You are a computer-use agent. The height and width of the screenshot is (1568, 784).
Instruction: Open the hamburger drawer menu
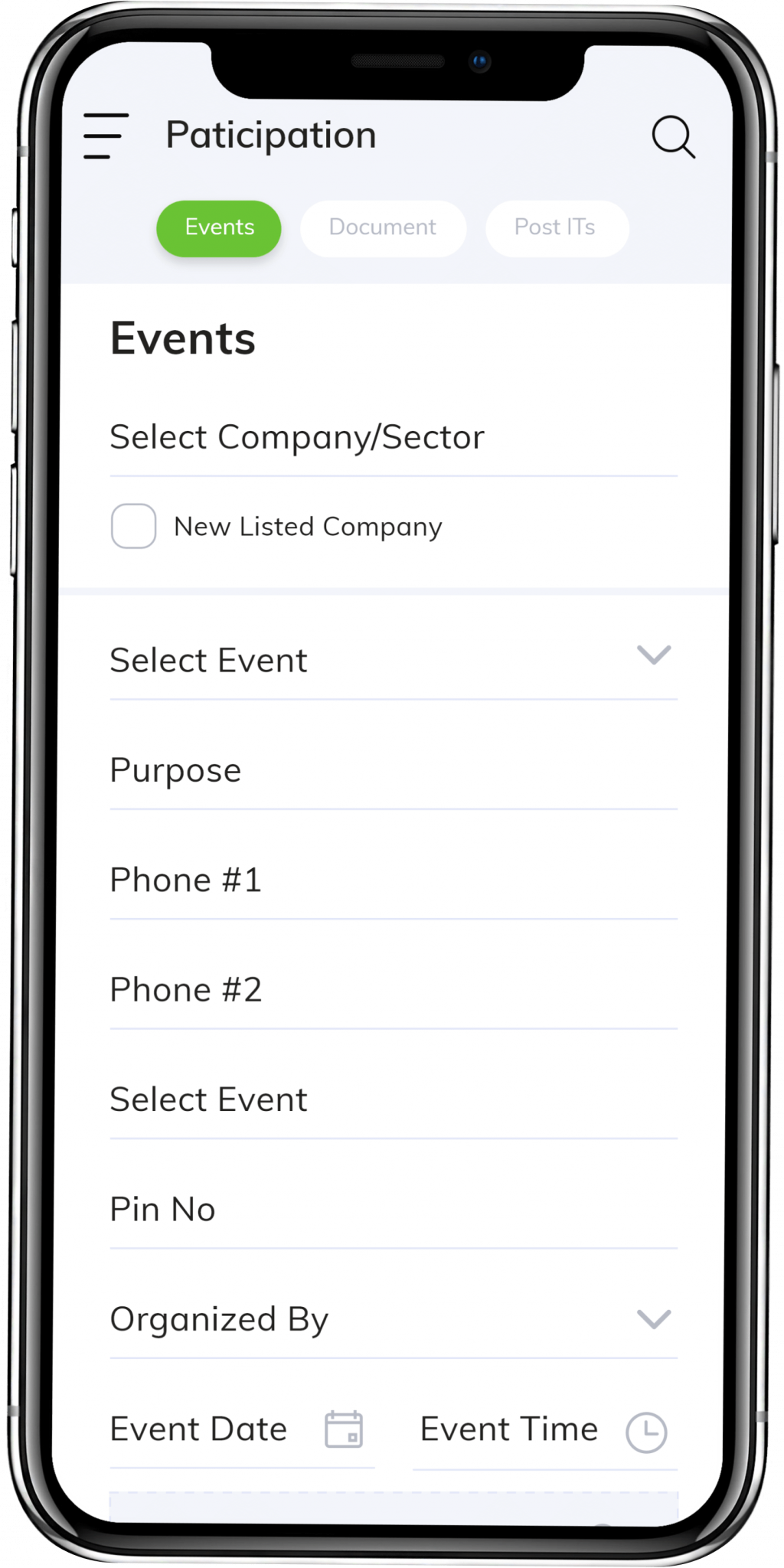(106, 136)
